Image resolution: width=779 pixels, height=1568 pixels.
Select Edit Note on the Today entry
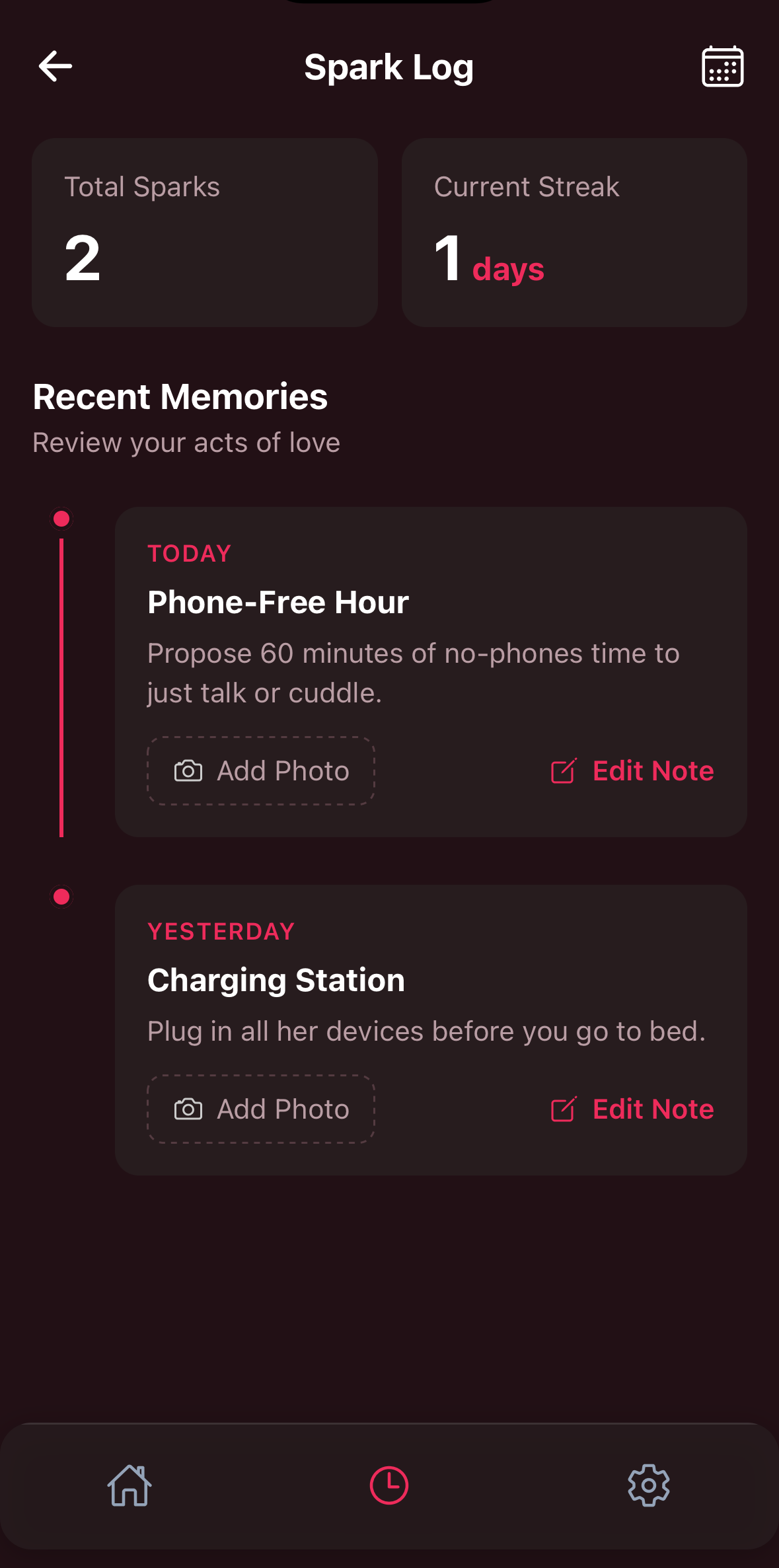(x=652, y=770)
